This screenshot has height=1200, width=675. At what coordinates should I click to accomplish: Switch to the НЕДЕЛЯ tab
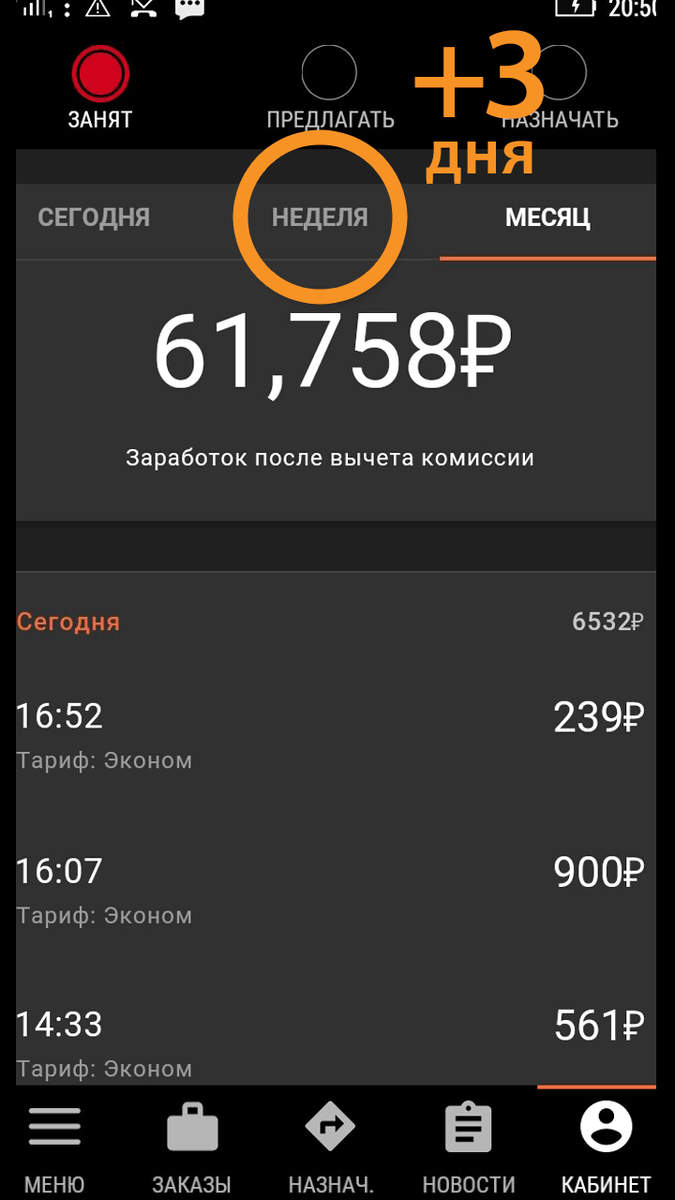coord(320,217)
